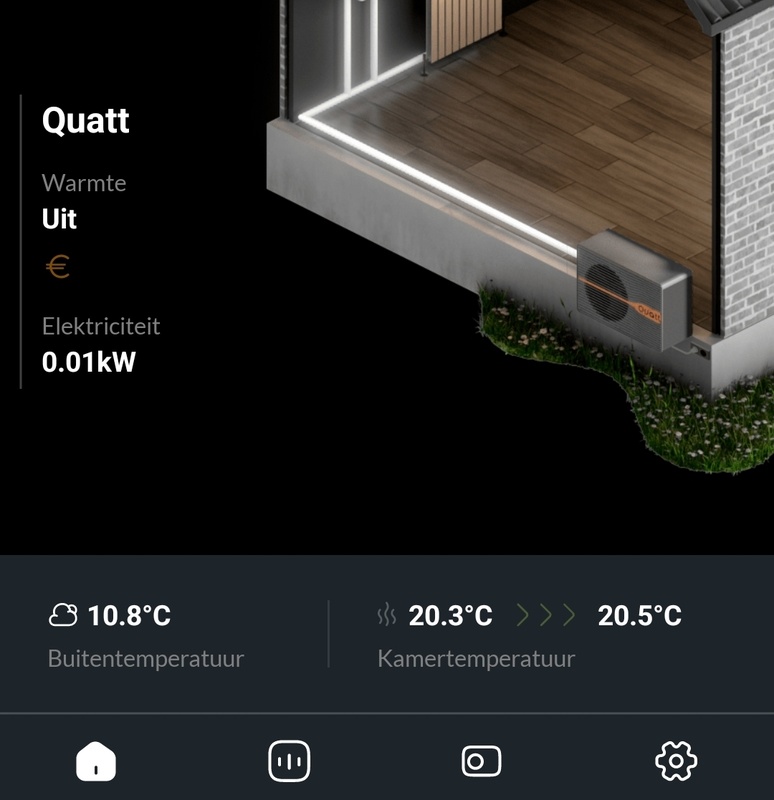Screen dimensions: 774x800
Task: Open the Home tab
Action: (96, 761)
